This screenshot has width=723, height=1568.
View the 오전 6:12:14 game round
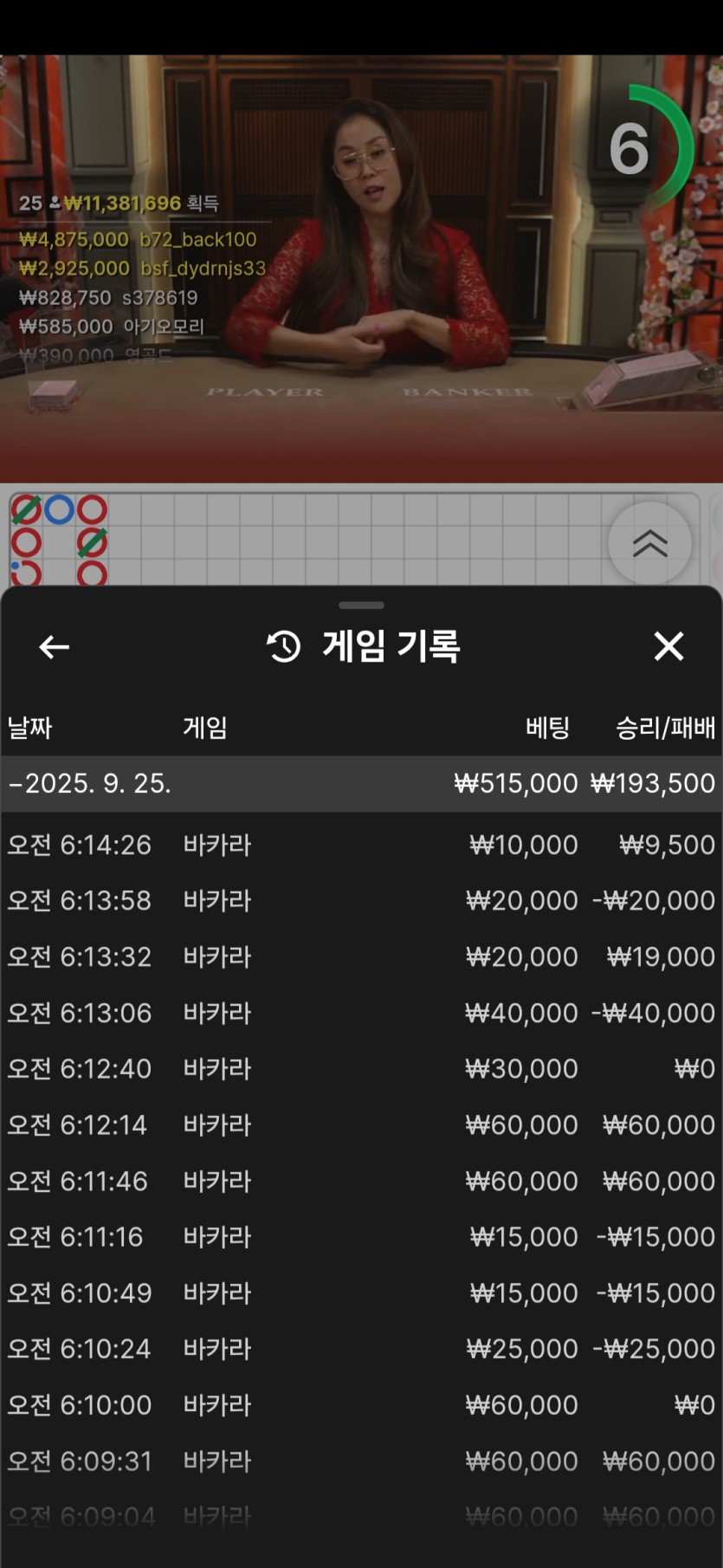click(361, 1125)
